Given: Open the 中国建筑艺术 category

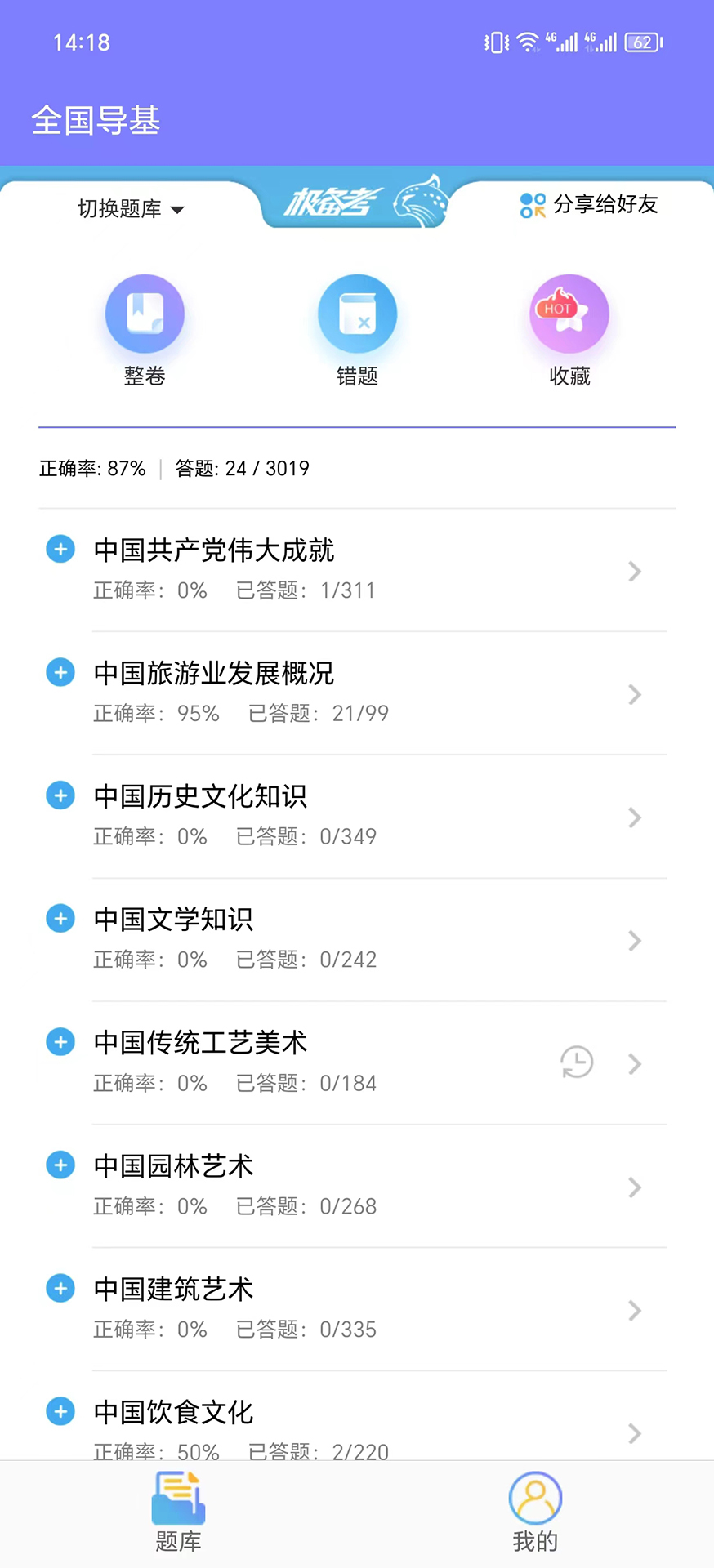Looking at the screenshot, I should coord(172,1289).
